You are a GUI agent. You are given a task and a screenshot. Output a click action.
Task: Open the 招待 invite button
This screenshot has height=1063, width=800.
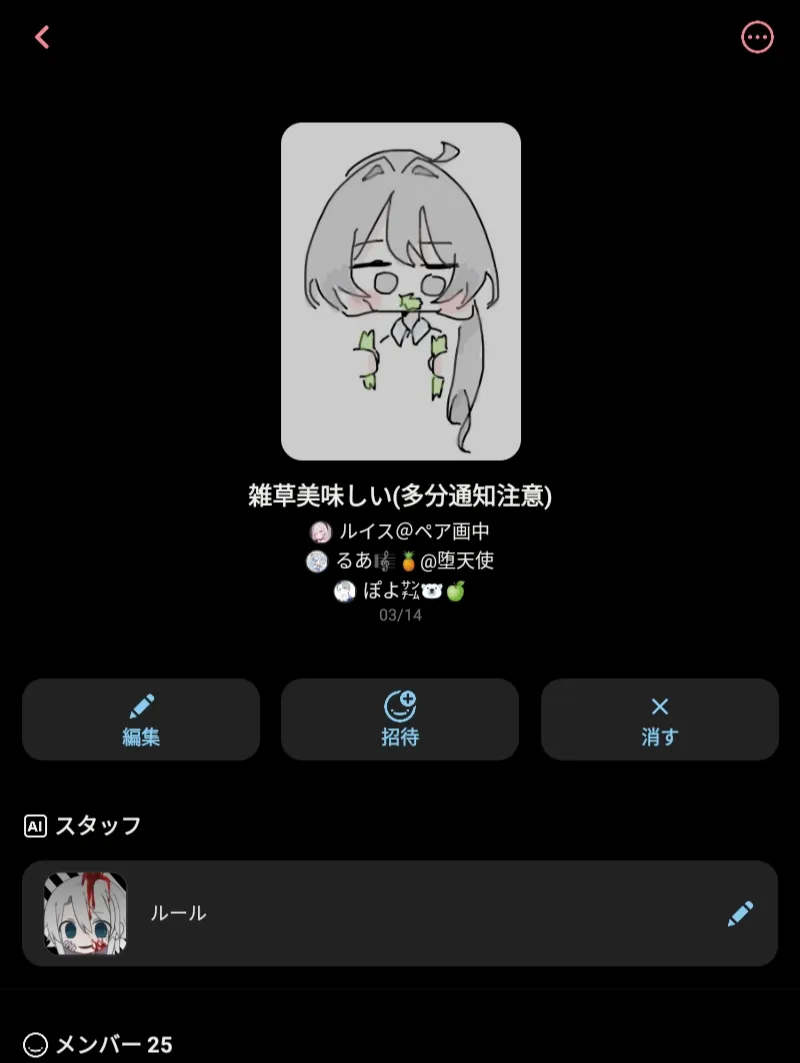point(400,720)
